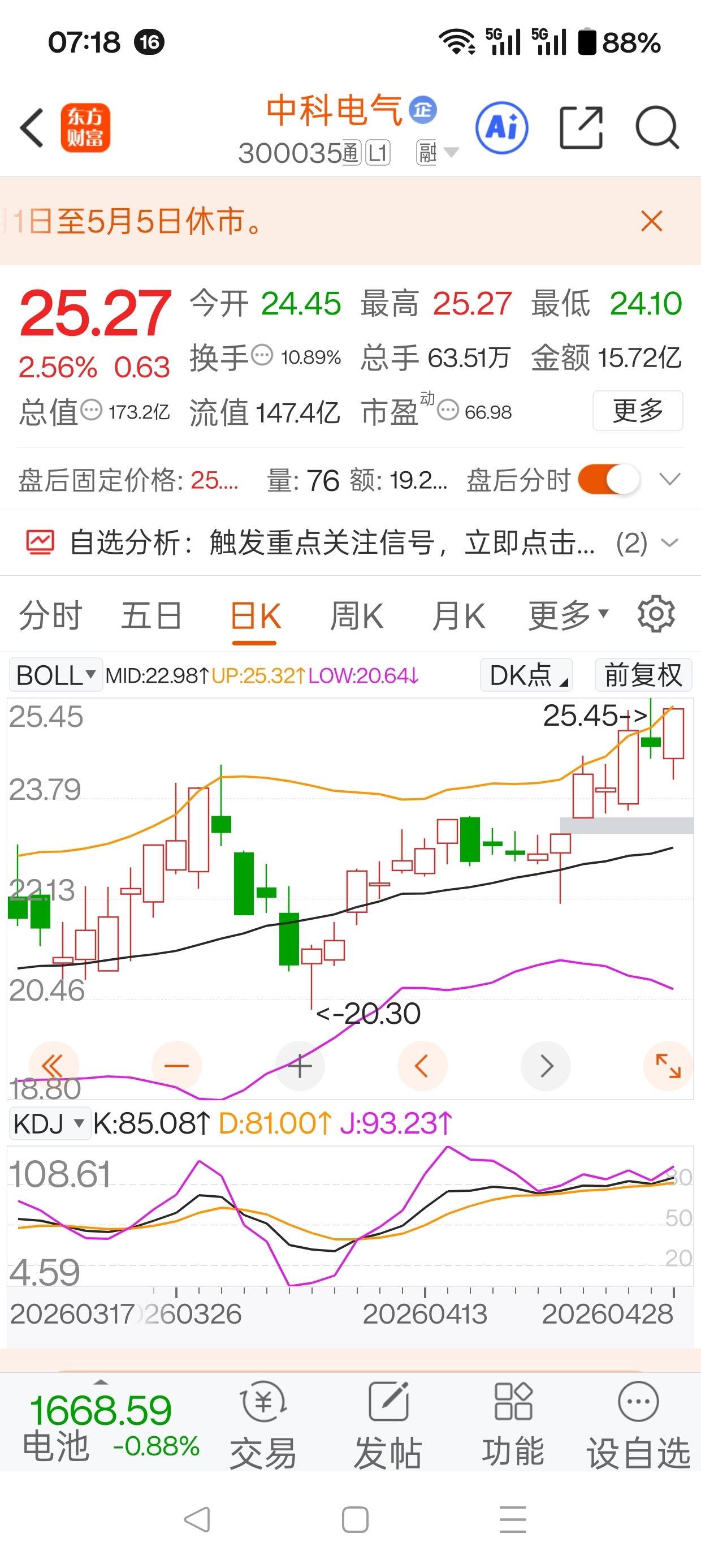Expand the chart to fullscreen

click(x=668, y=1066)
